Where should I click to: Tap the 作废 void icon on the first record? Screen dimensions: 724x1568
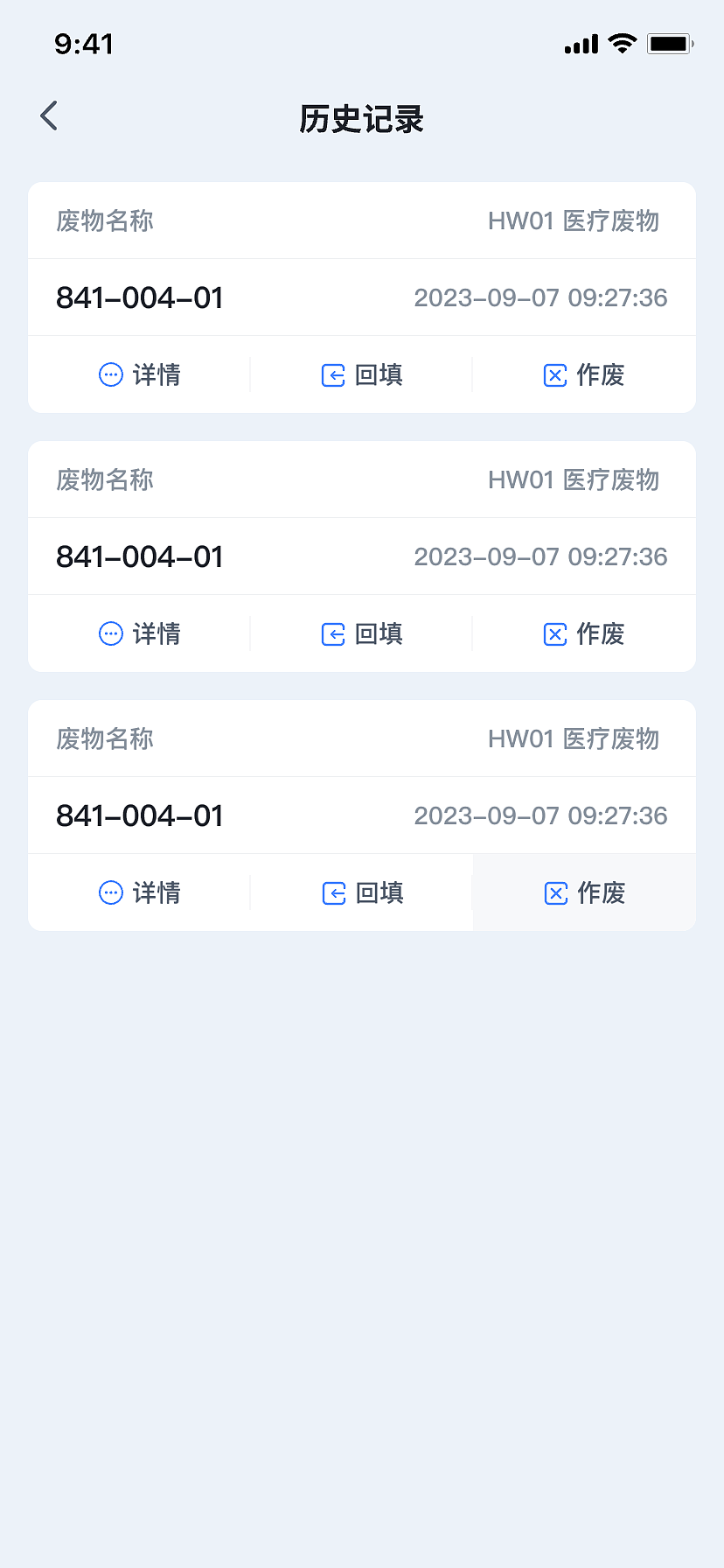point(555,374)
